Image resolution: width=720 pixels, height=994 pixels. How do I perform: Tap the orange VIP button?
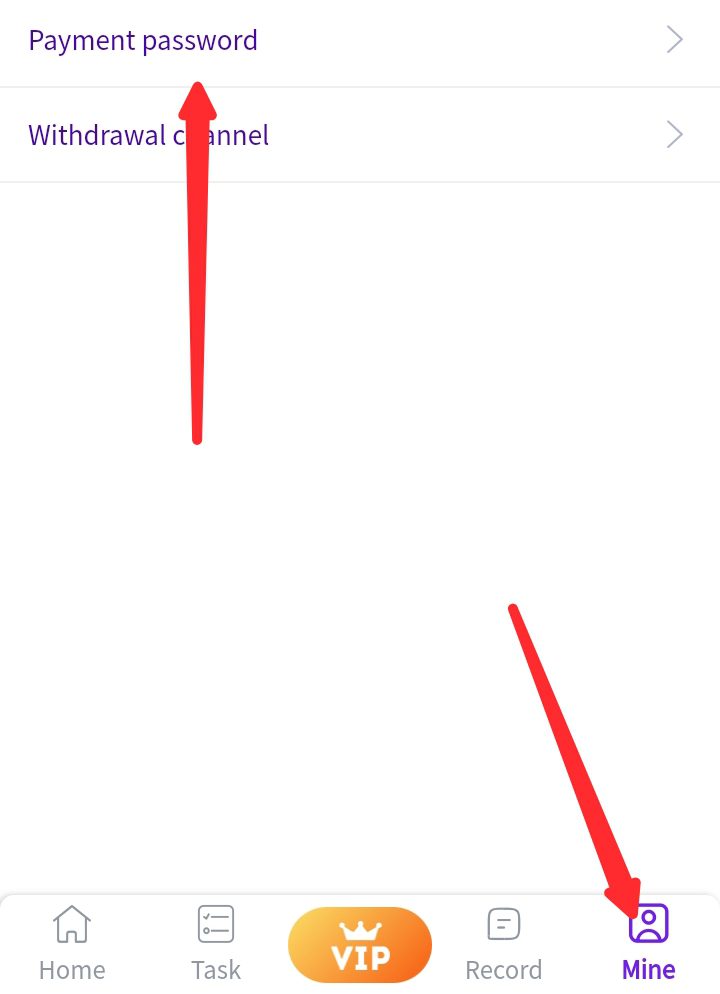tap(360, 945)
